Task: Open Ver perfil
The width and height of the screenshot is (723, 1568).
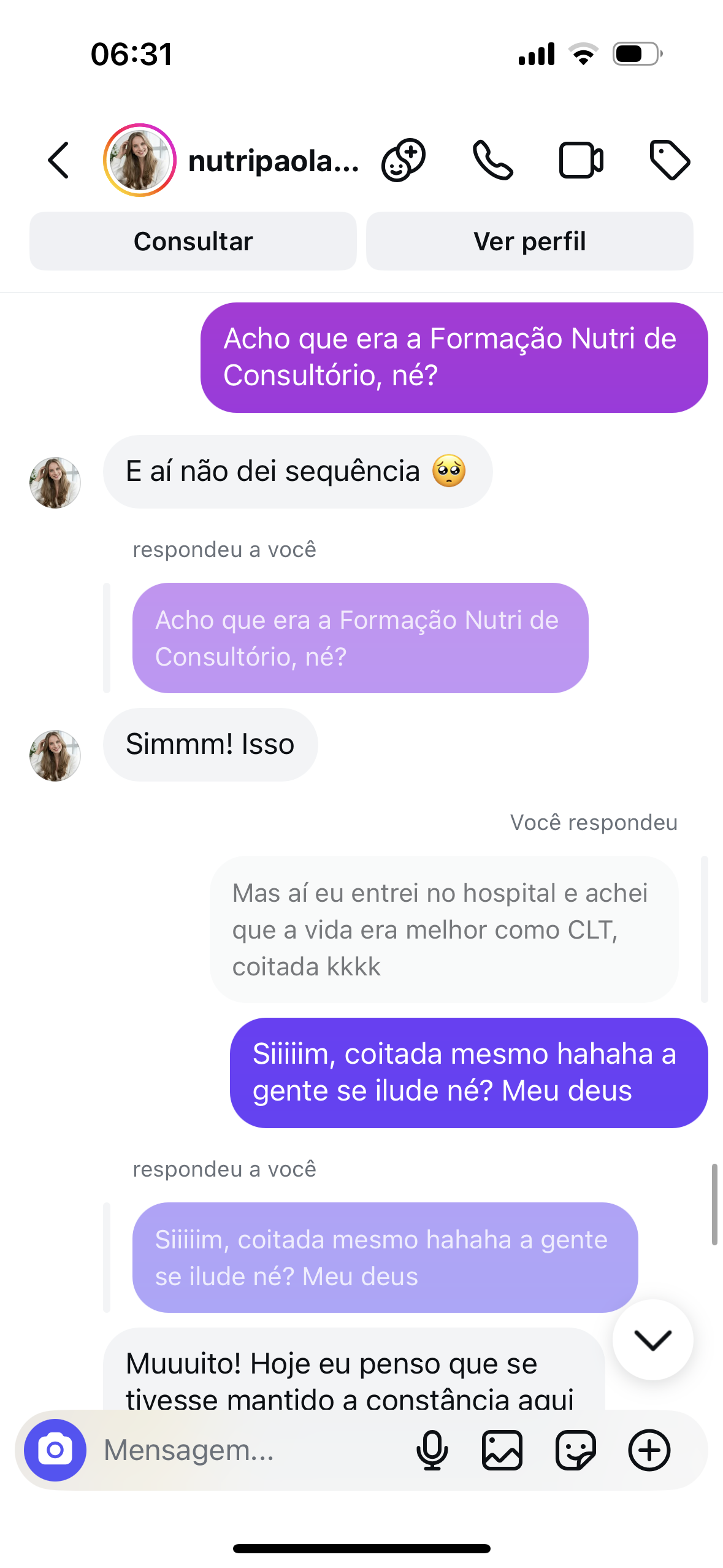Action: (529, 240)
